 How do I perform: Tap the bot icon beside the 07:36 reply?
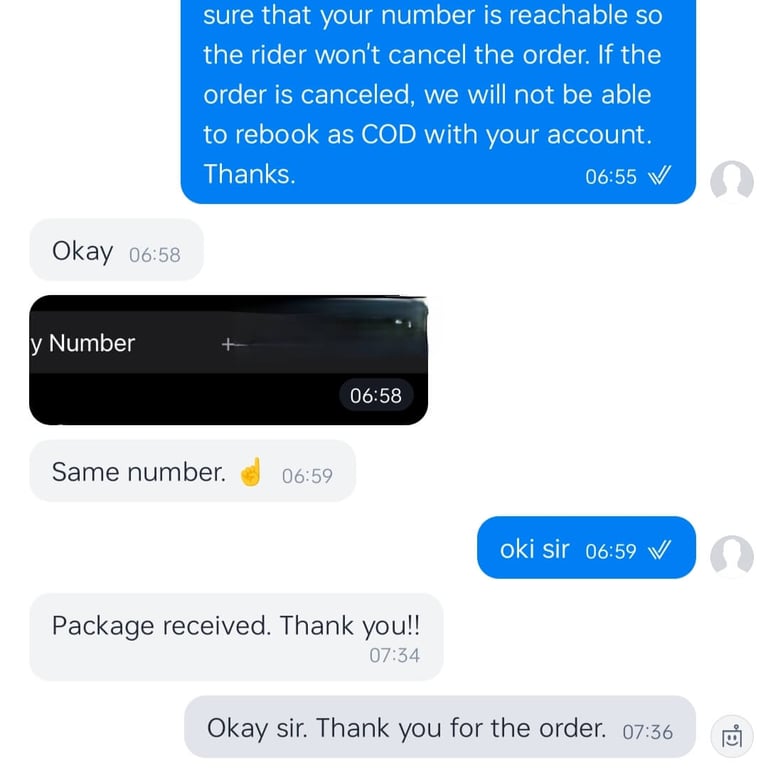click(732, 736)
